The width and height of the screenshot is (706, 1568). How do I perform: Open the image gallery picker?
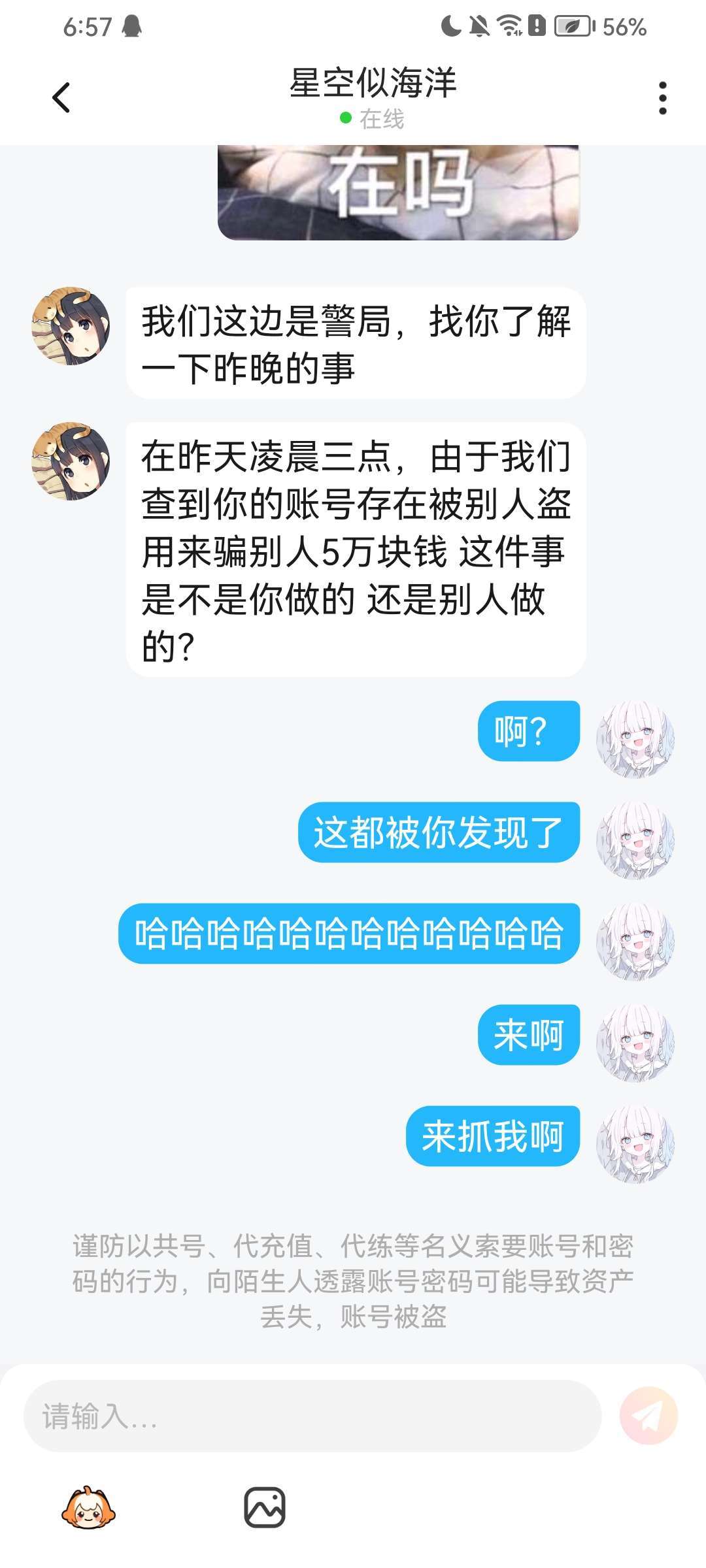click(x=265, y=1508)
